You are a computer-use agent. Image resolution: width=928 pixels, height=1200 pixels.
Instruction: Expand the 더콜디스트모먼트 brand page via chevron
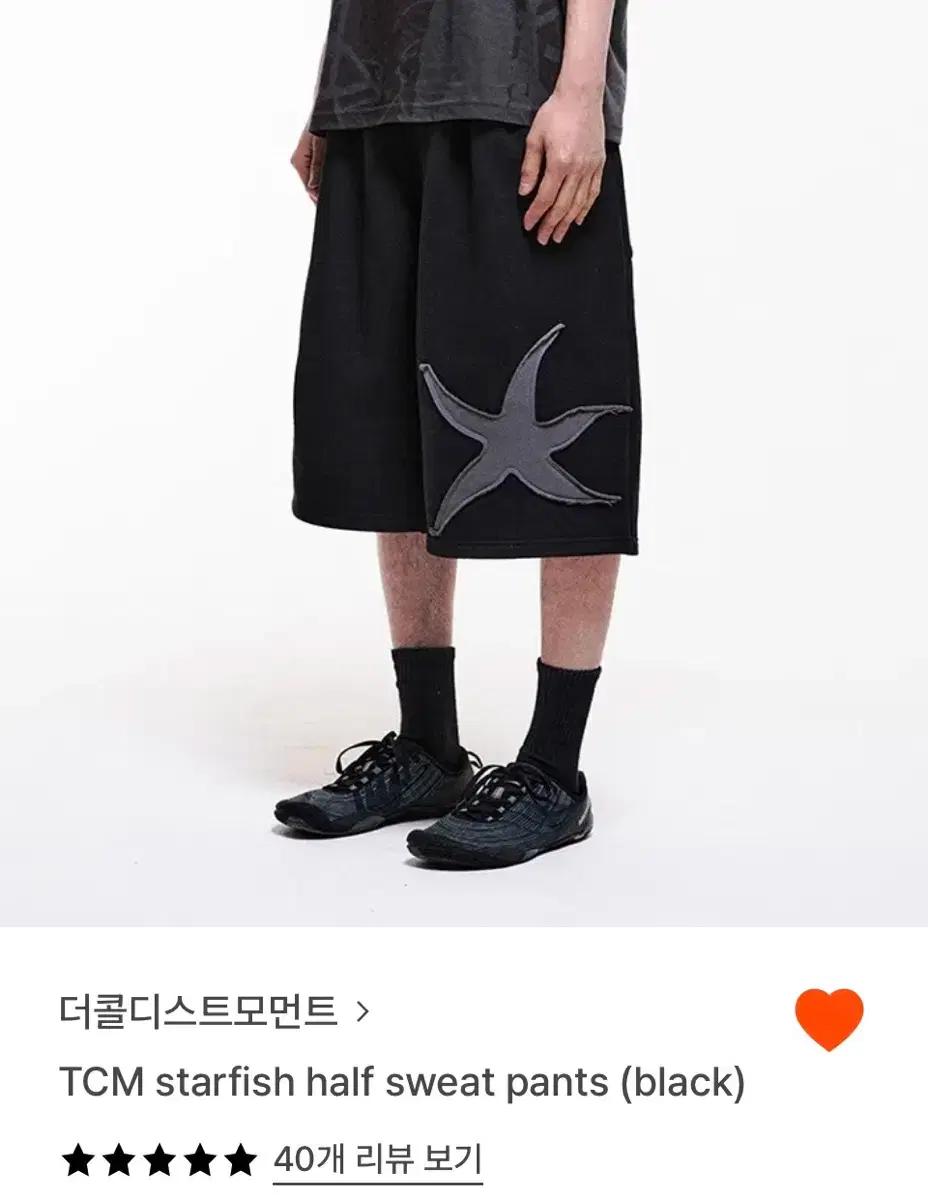coord(365,1012)
